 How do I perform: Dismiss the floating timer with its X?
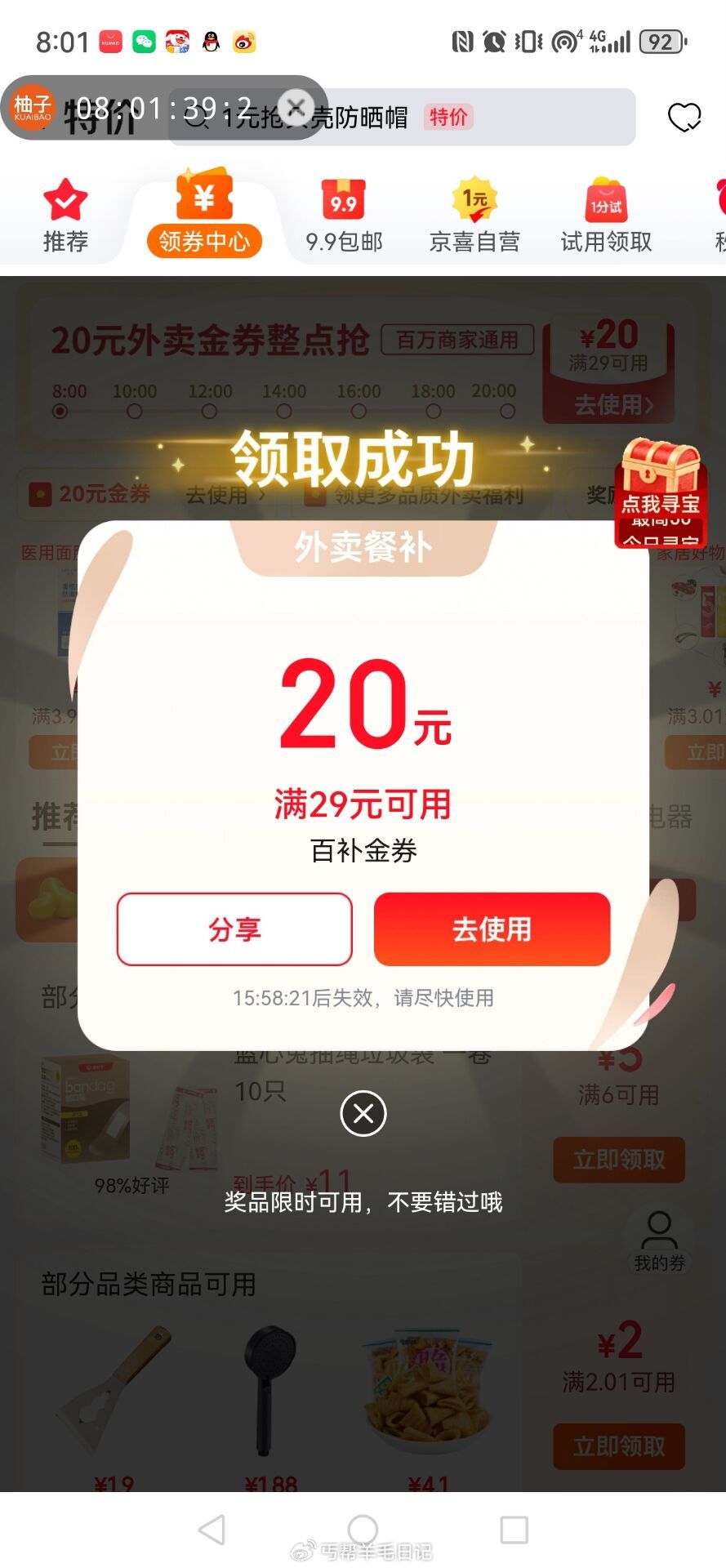(x=296, y=106)
